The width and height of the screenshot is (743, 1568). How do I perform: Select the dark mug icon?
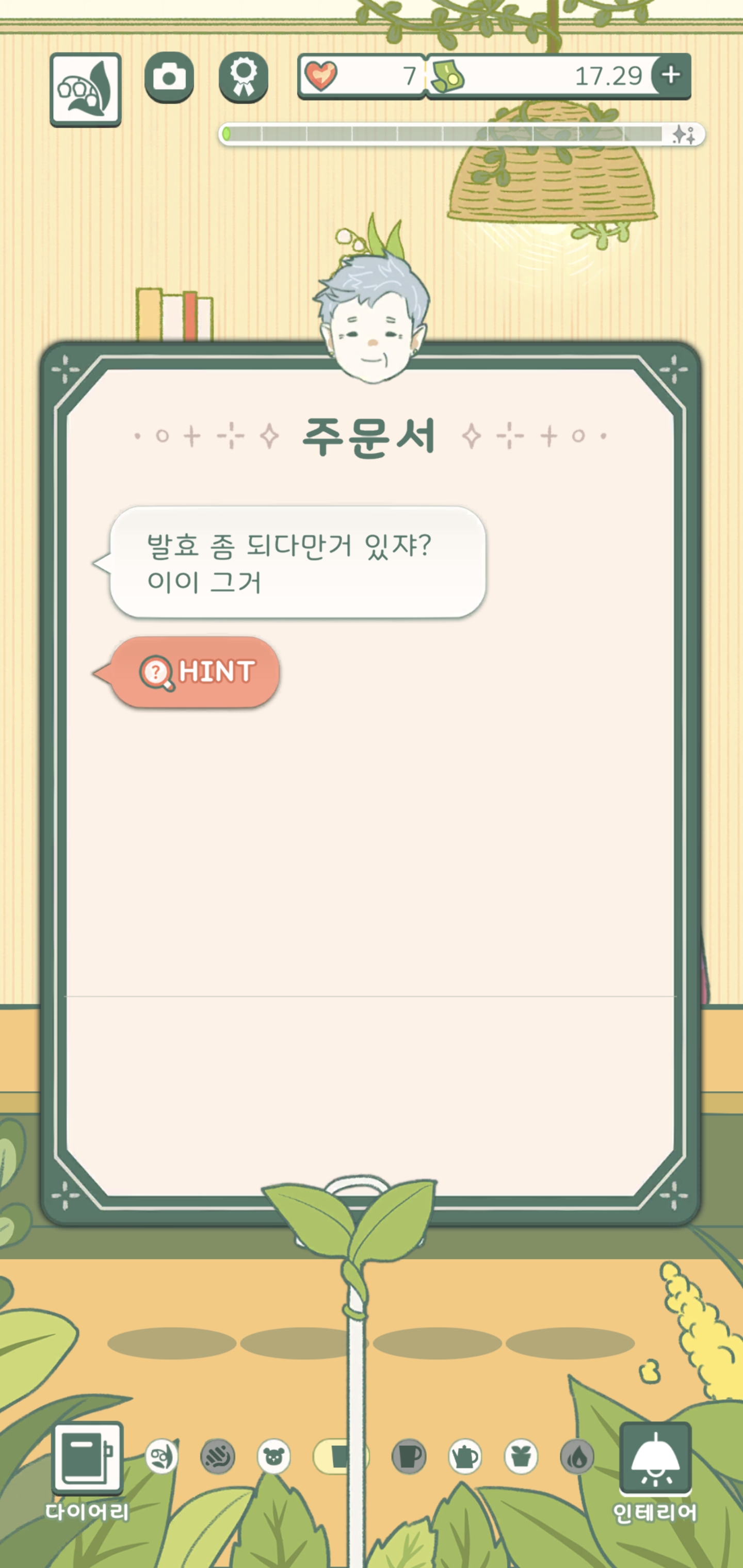(409, 1457)
